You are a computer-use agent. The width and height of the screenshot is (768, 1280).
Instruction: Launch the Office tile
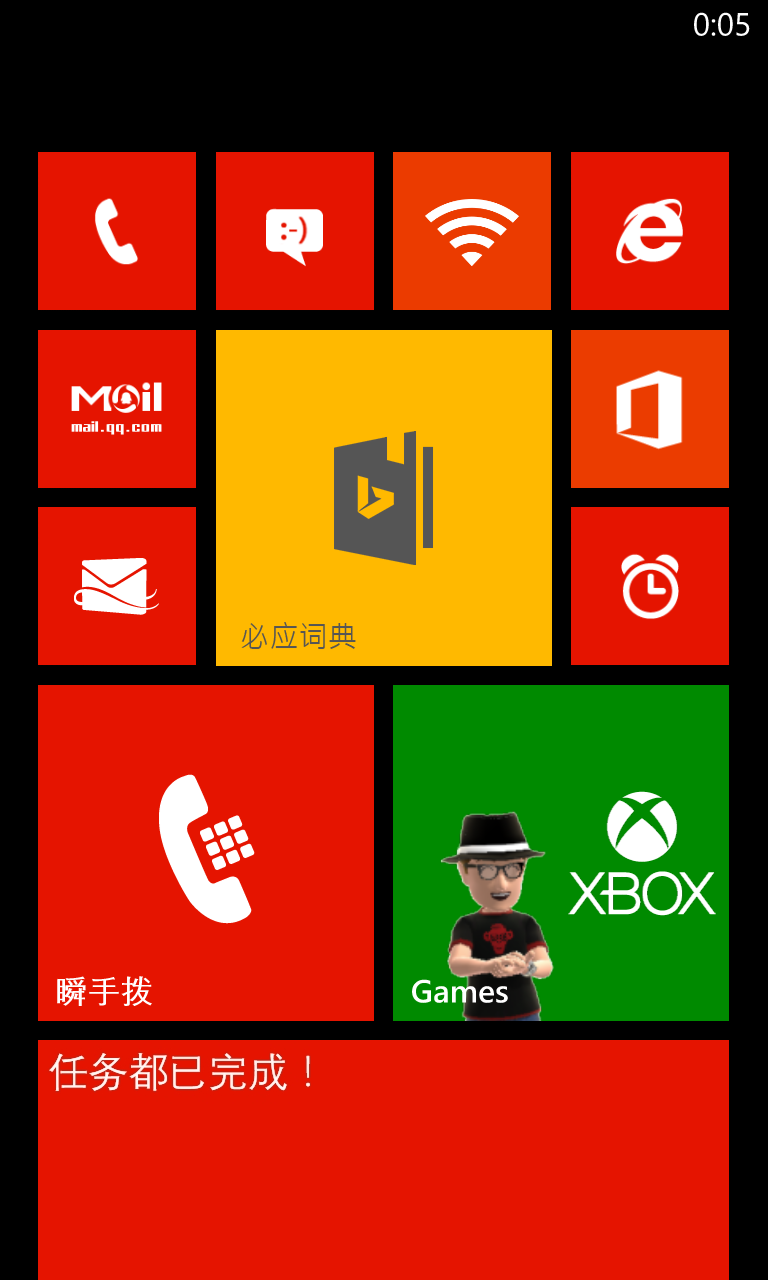point(650,409)
